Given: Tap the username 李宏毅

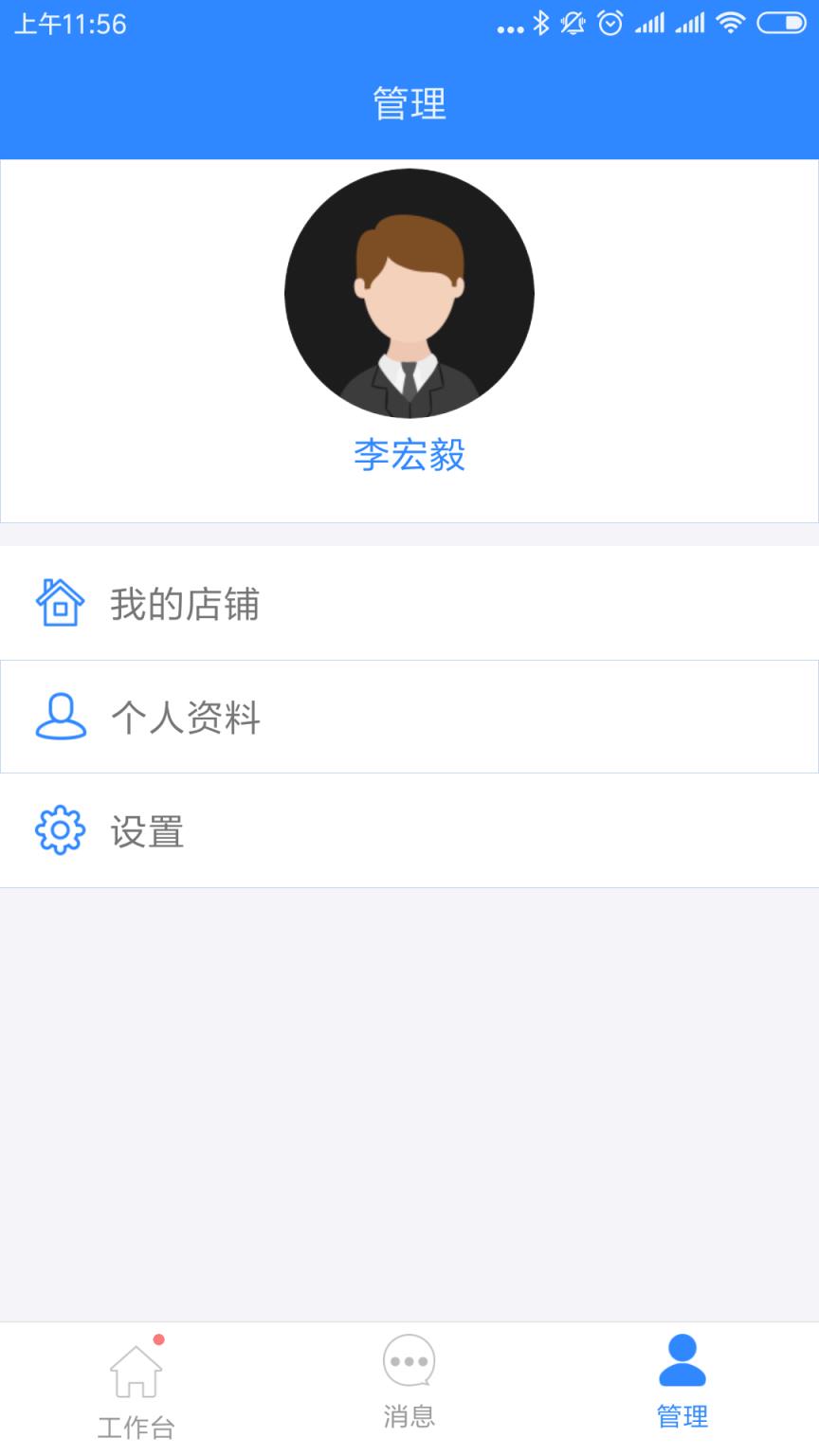Looking at the screenshot, I should [x=409, y=456].
